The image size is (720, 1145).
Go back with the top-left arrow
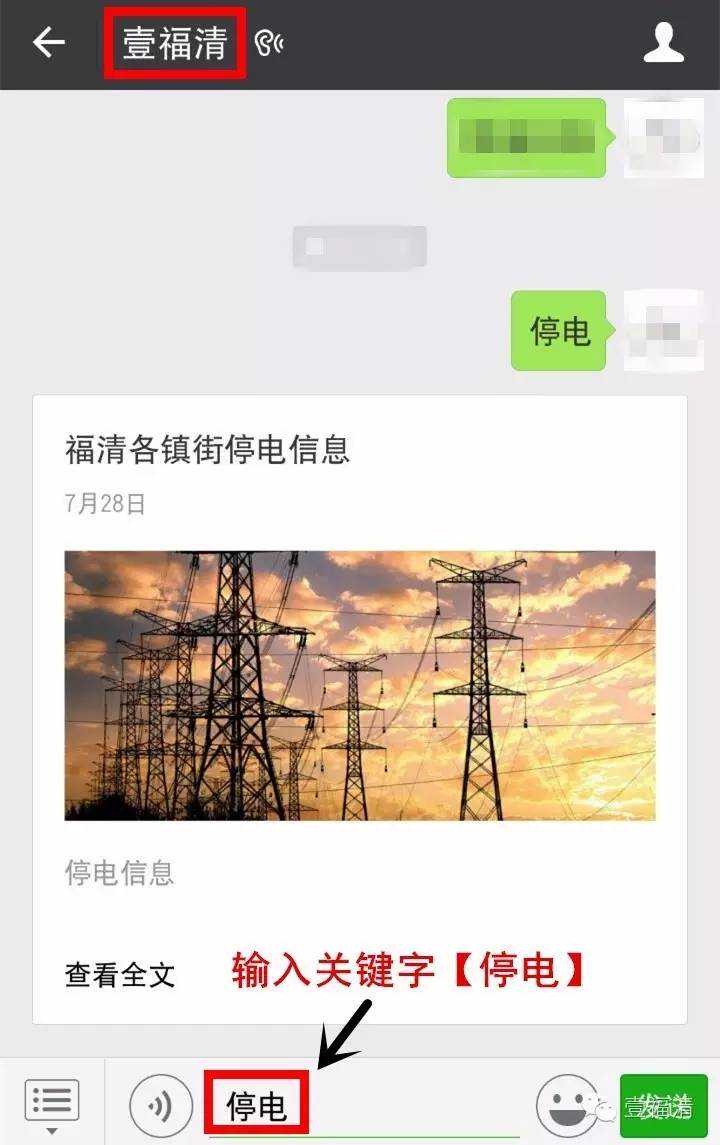click(49, 42)
